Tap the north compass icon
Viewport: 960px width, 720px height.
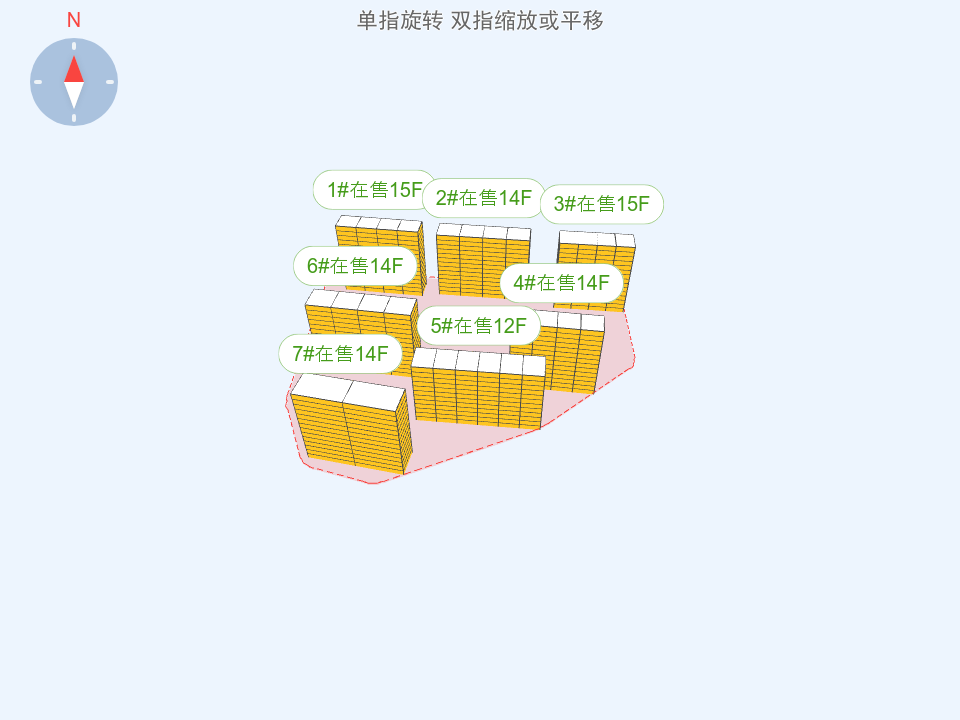click(74, 82)
